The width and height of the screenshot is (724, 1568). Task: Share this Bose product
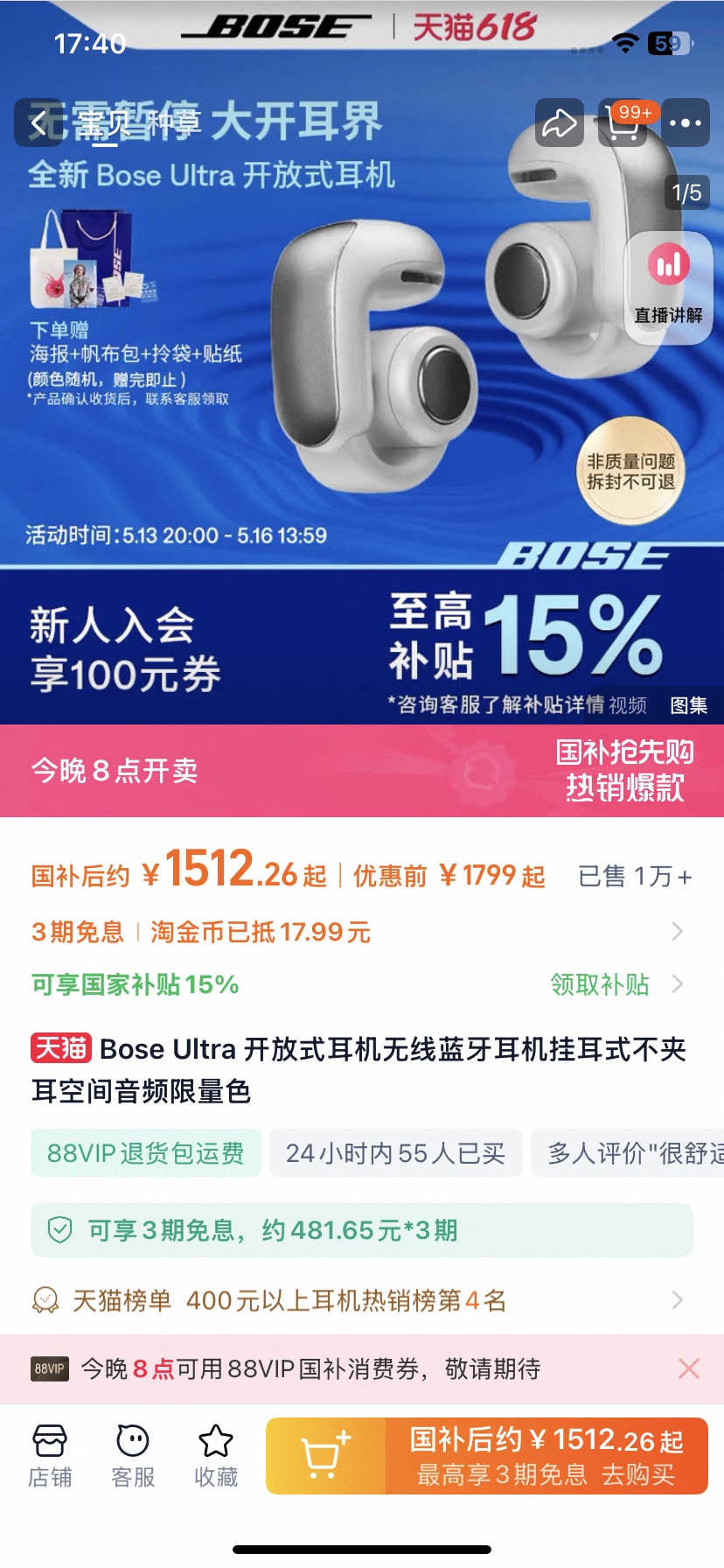click(x=560, y=123)
